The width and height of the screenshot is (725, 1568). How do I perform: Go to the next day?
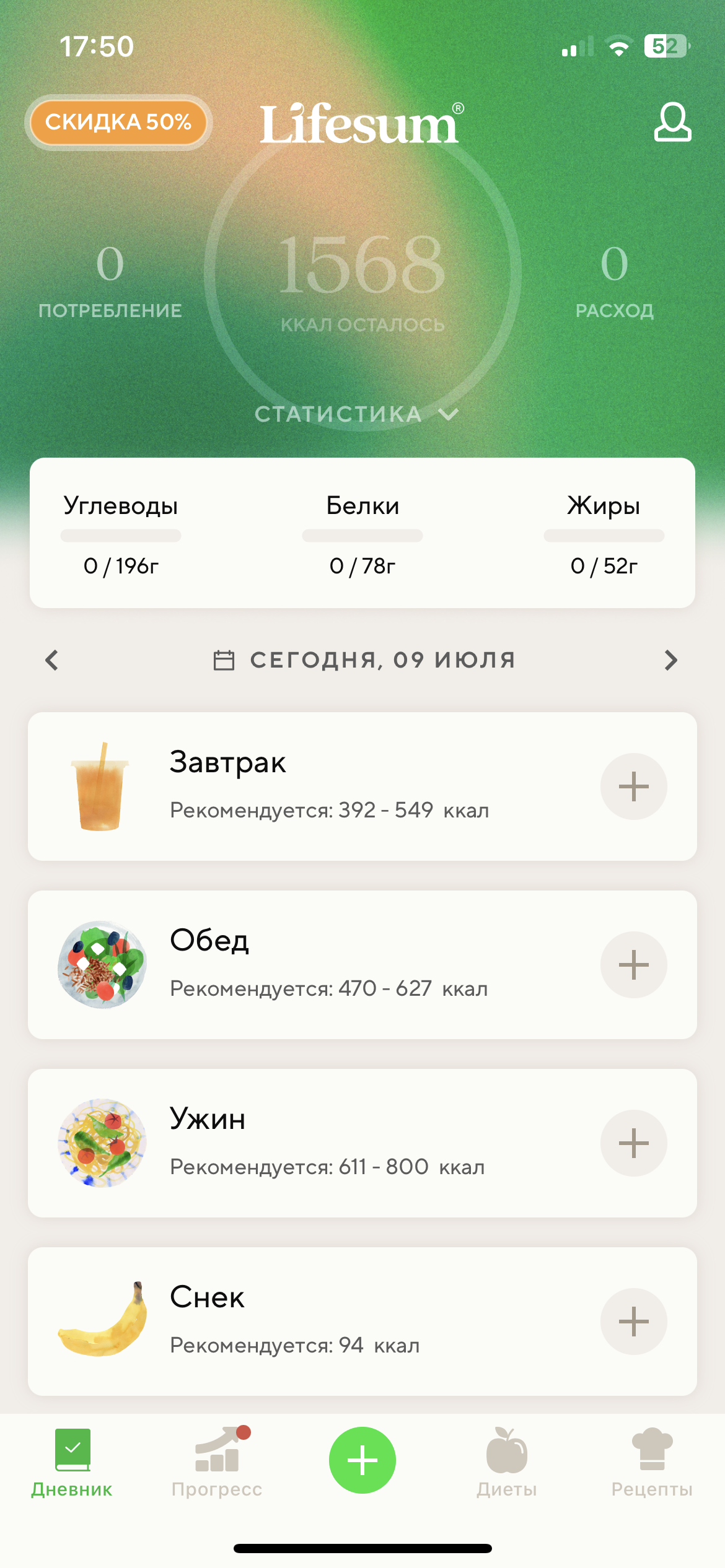pos(670,660)
